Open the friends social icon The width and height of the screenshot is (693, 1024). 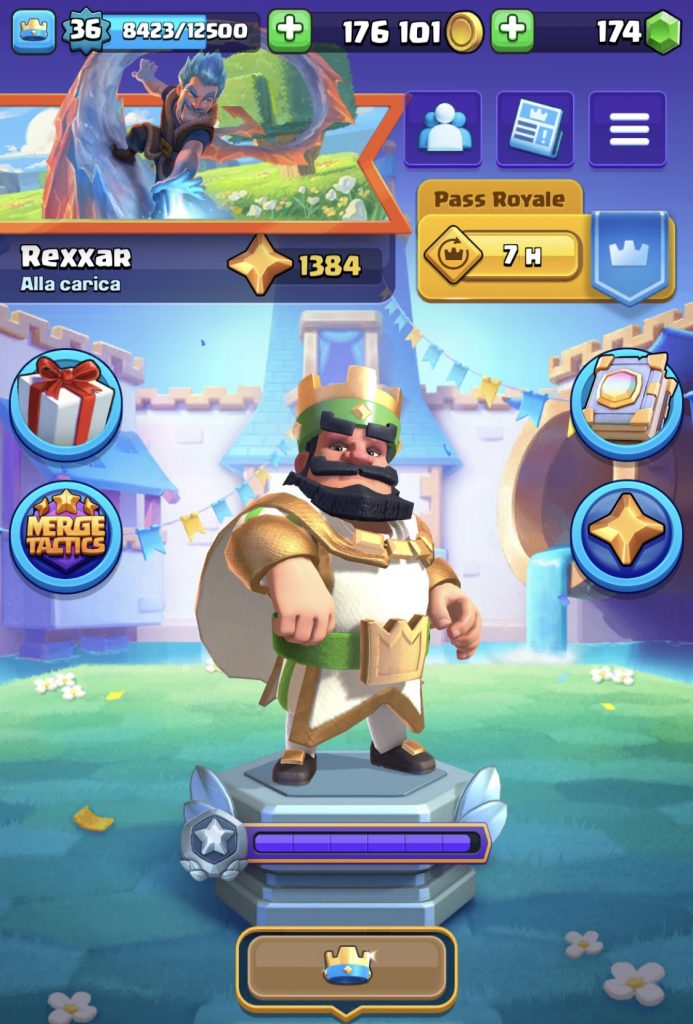[x=443, y=129]
